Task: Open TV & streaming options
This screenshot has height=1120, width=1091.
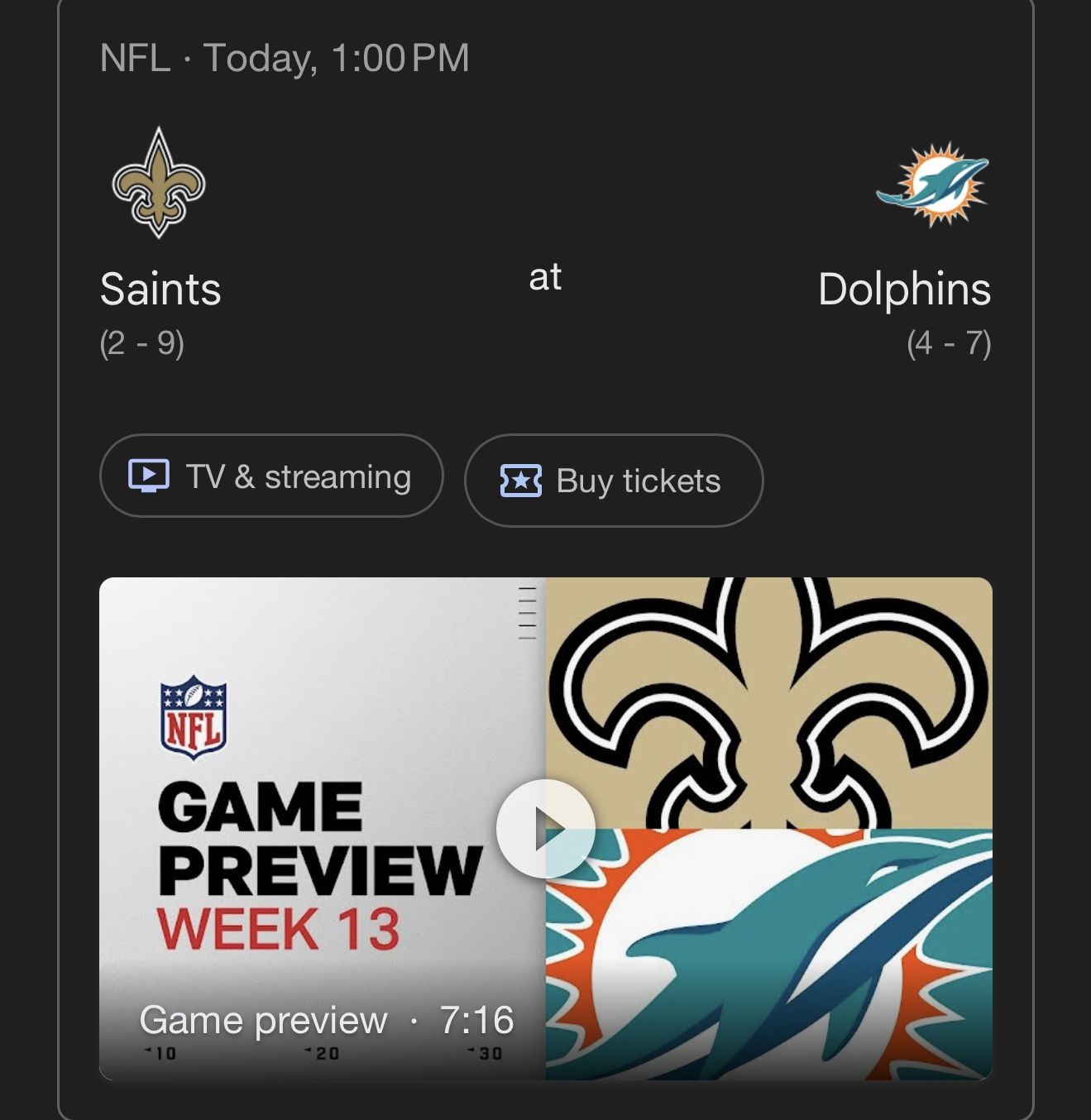Action: (271, 476)
